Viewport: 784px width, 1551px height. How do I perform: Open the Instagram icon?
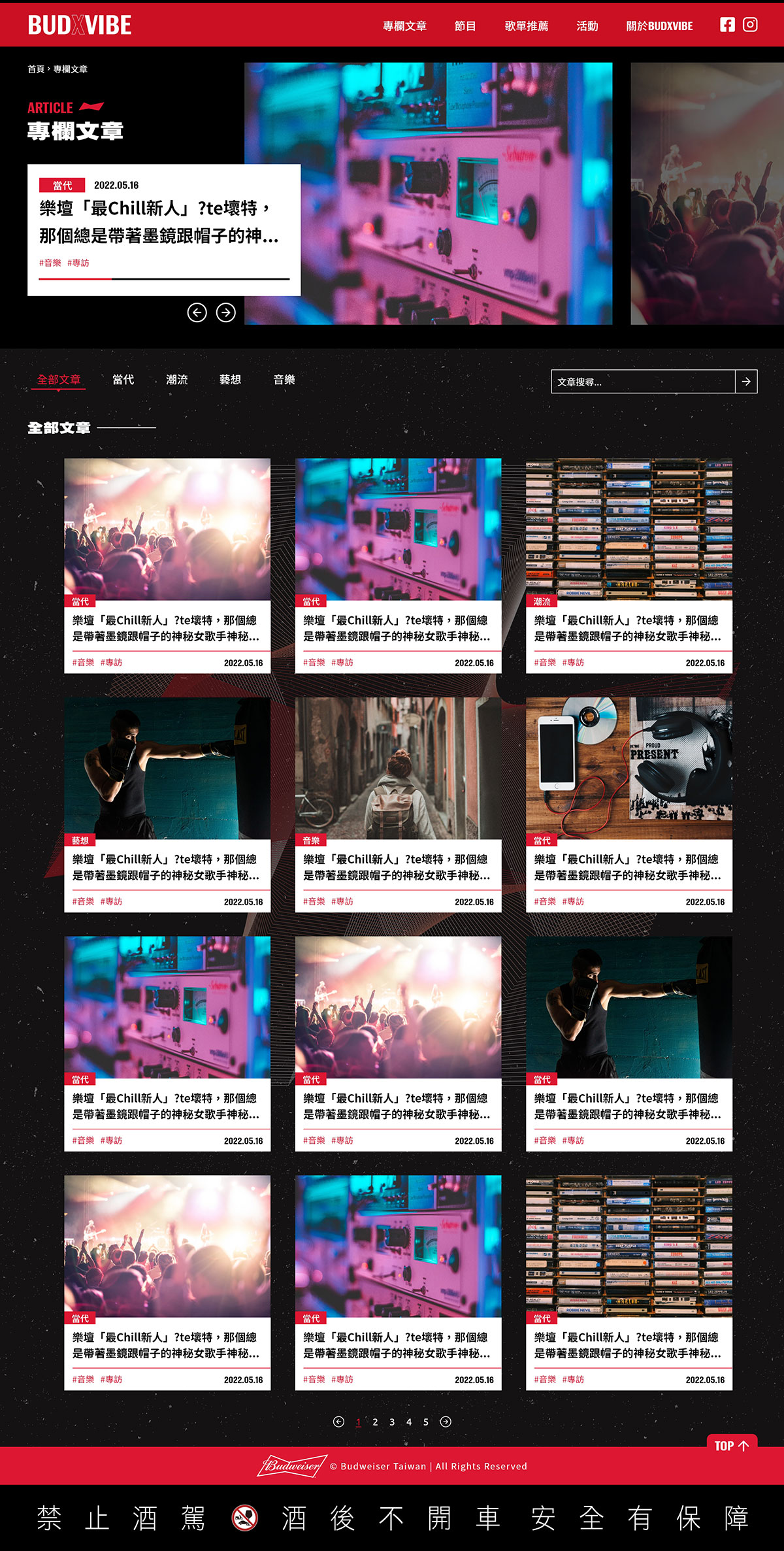coord(750,25)
